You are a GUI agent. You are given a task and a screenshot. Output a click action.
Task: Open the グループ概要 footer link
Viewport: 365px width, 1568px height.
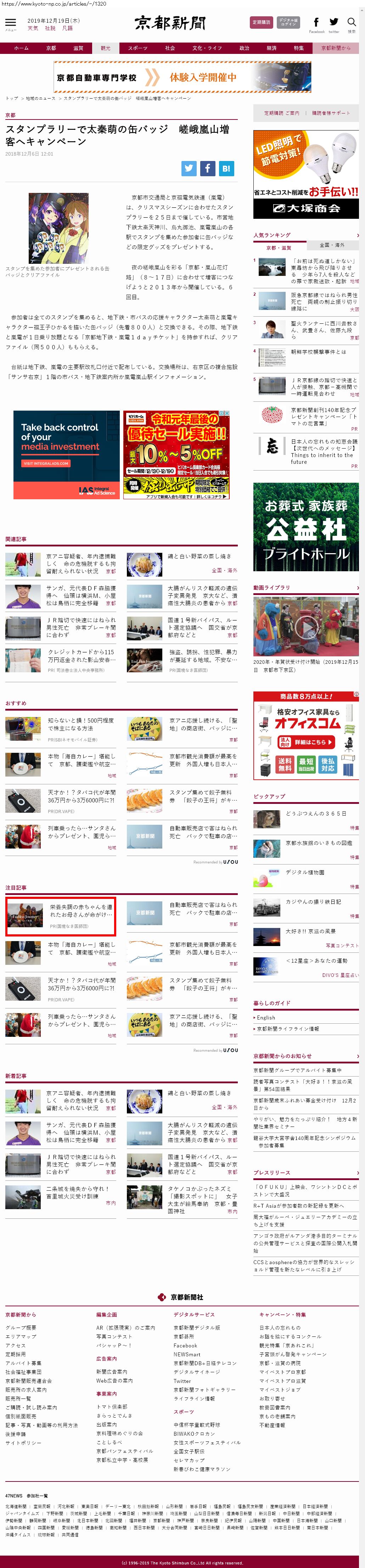click(x=21, y=1328)
